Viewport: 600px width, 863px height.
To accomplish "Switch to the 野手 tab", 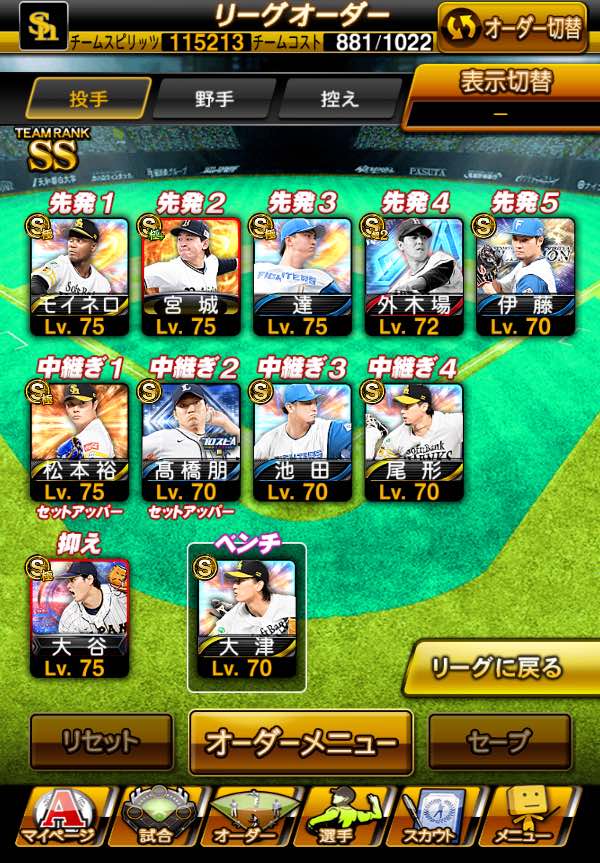I will pos(214,99).
